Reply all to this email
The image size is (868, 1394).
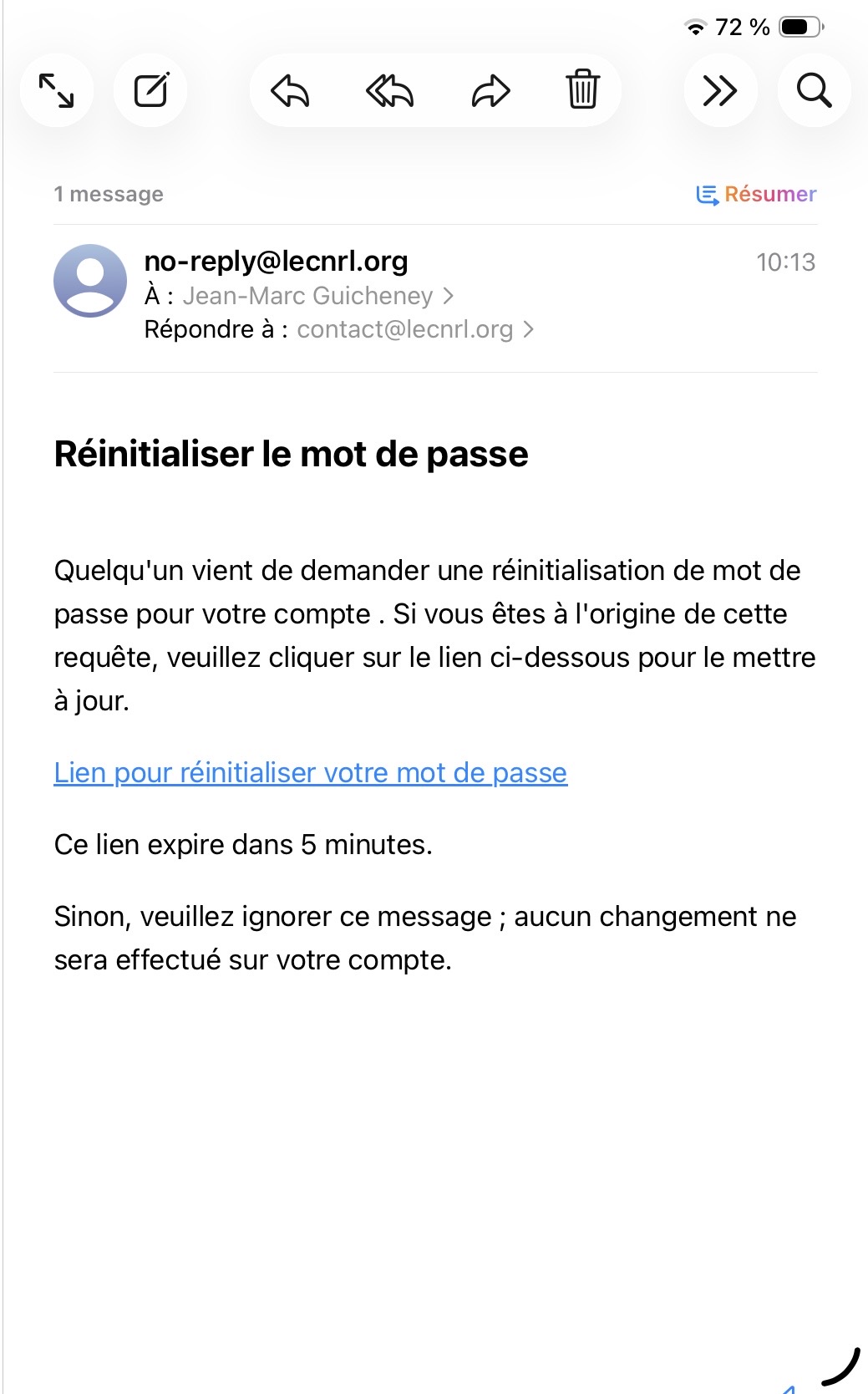pos(389,90)
